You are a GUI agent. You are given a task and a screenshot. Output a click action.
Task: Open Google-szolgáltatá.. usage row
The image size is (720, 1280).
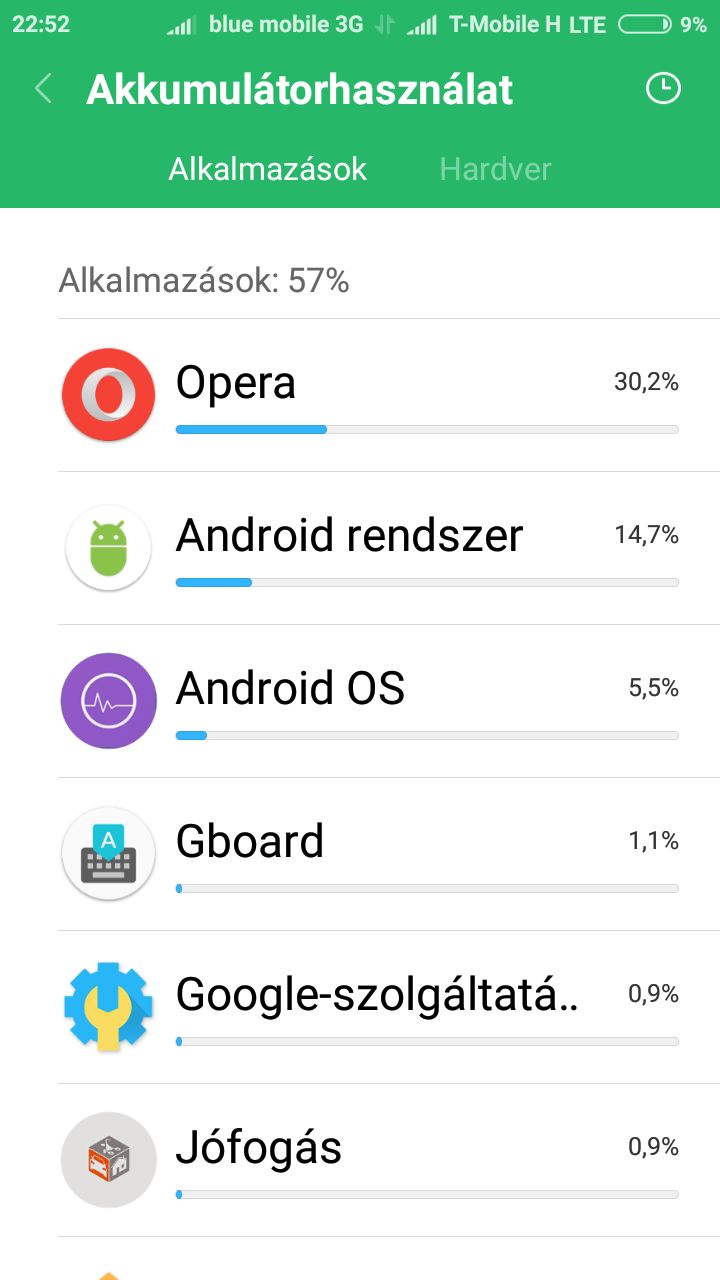[x=360, y=1007]
